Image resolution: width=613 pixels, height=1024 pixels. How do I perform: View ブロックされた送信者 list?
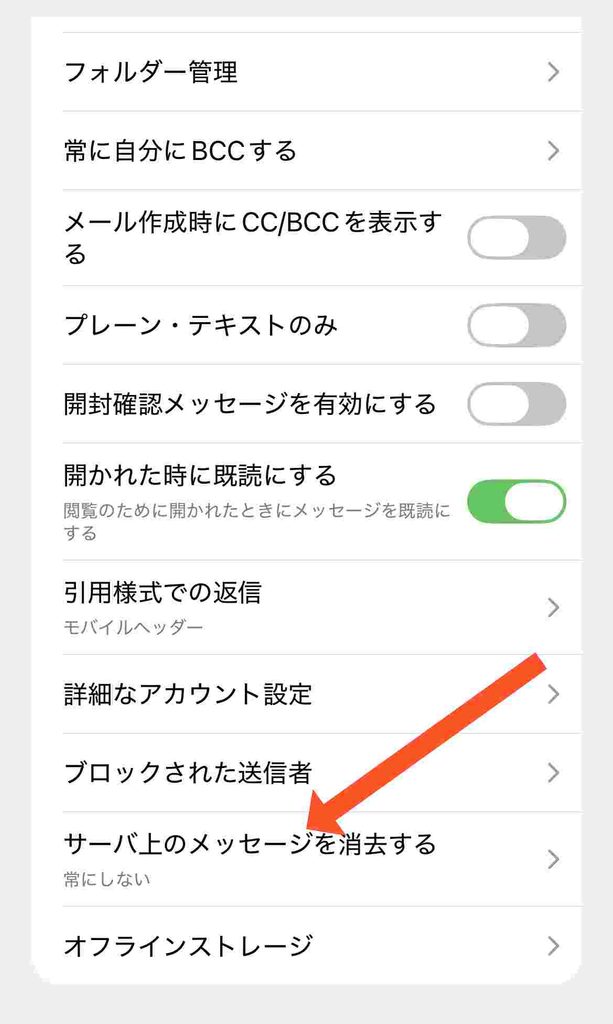[x=321, y=773]
